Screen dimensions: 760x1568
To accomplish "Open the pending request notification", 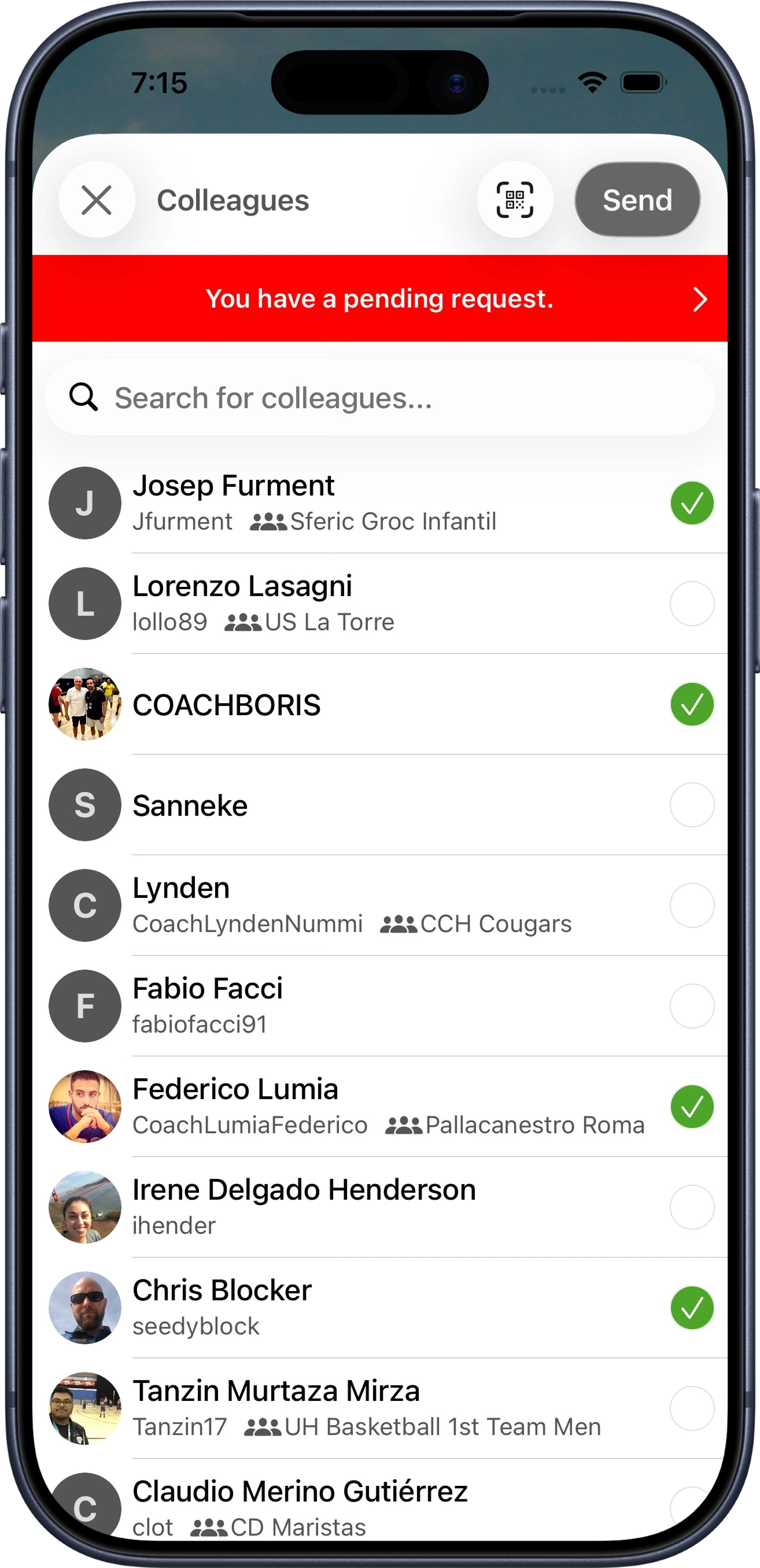I will [x=380, y=299].
